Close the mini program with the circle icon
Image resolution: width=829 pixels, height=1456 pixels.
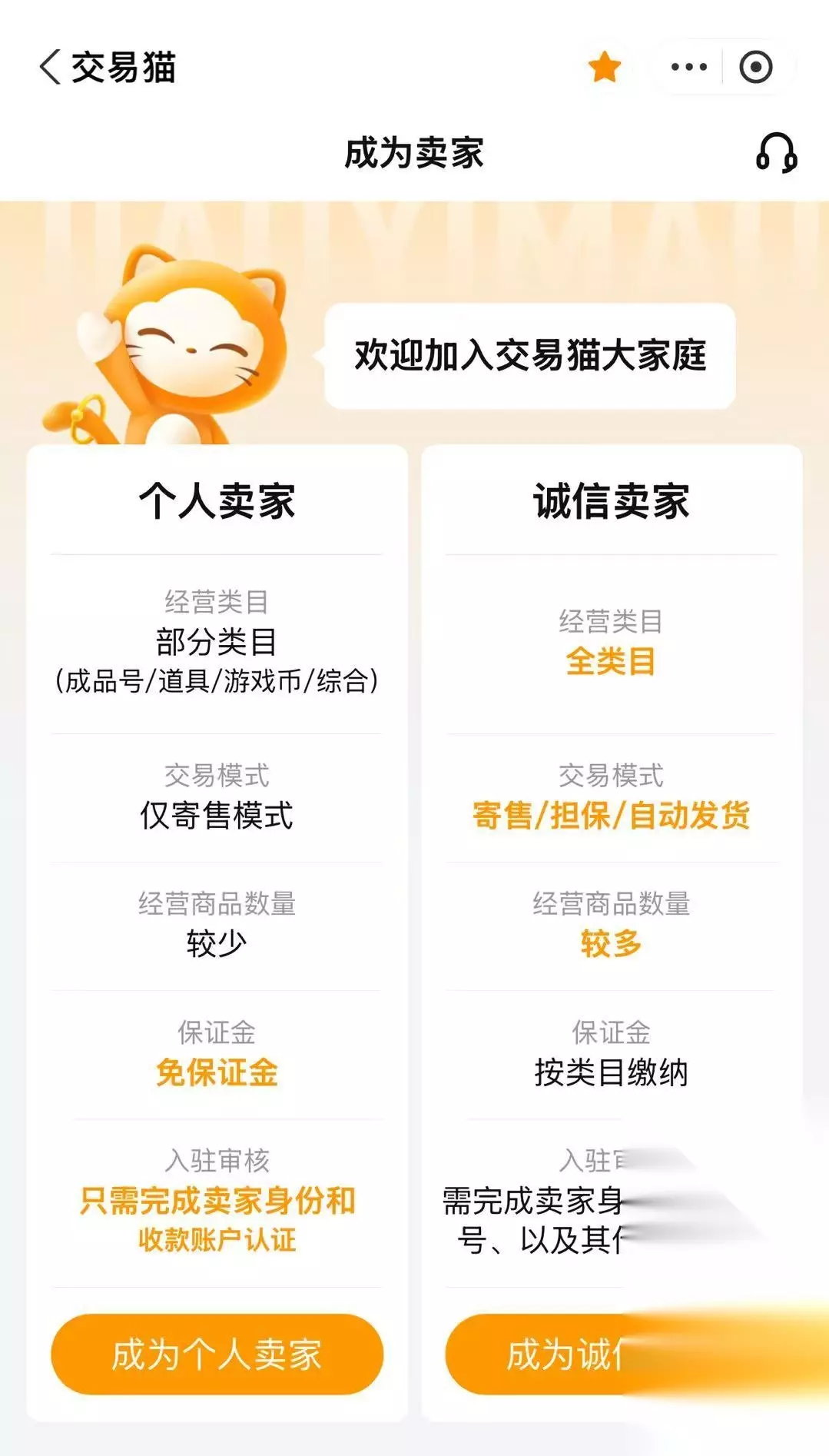[756, 67]
